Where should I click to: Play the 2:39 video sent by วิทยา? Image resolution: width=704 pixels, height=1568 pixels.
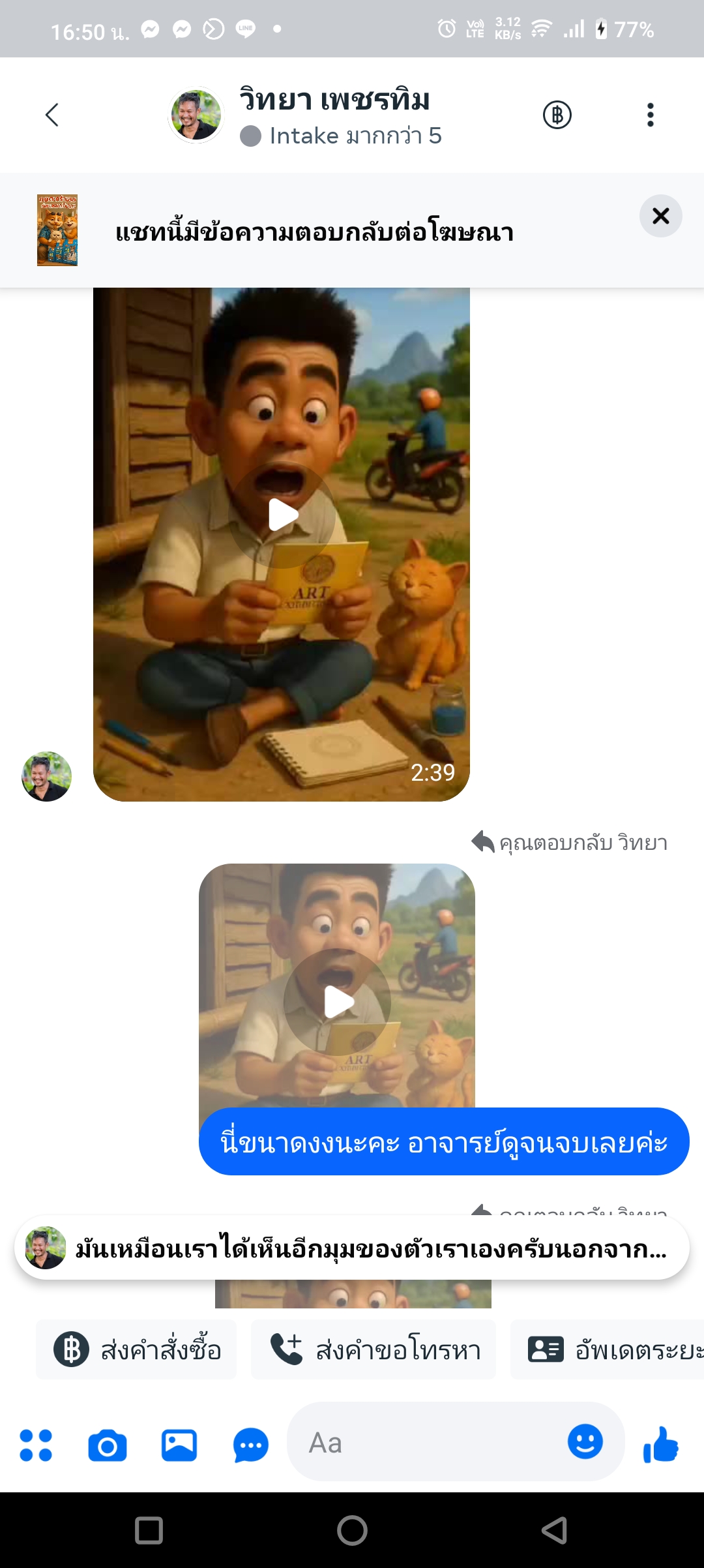[283, 515]
